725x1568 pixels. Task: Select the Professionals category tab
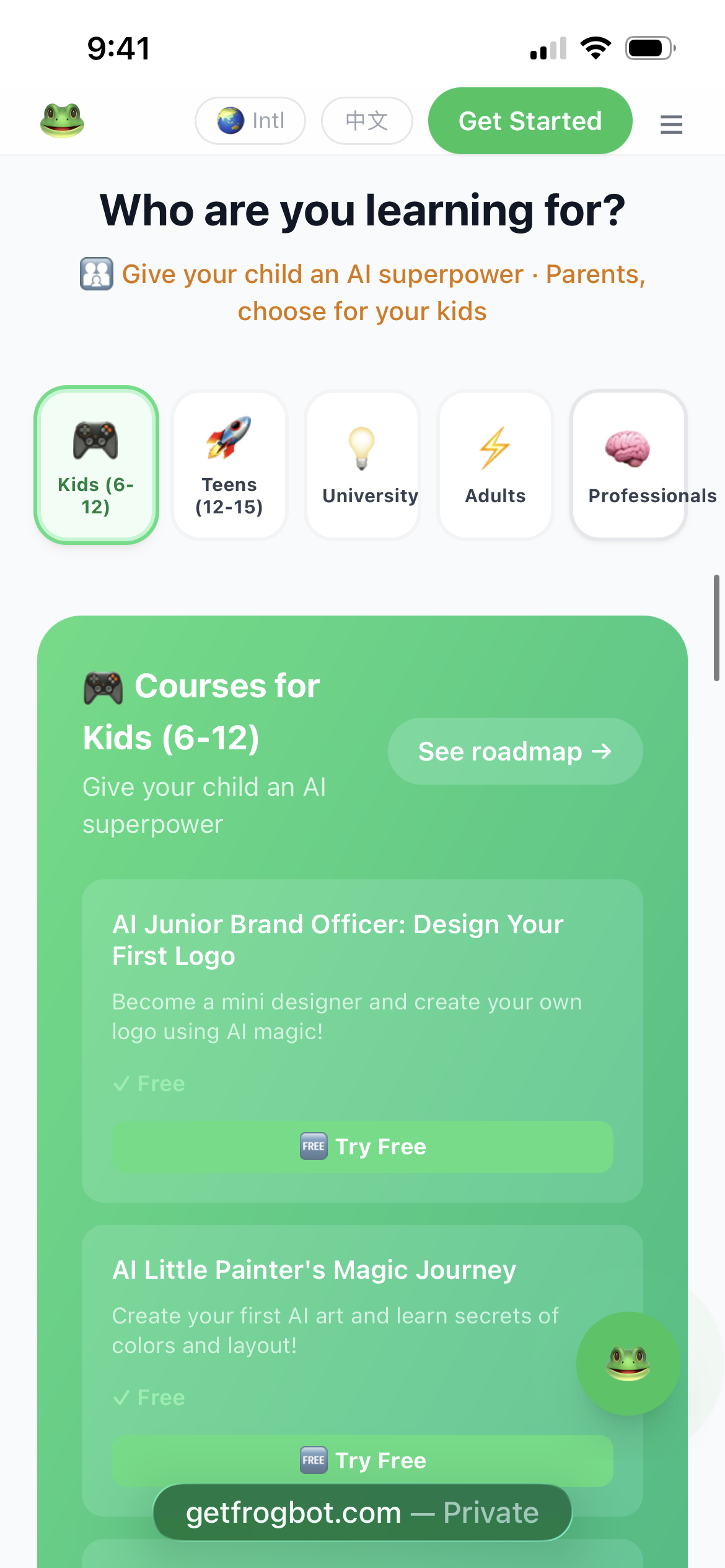tap(628, 463)
